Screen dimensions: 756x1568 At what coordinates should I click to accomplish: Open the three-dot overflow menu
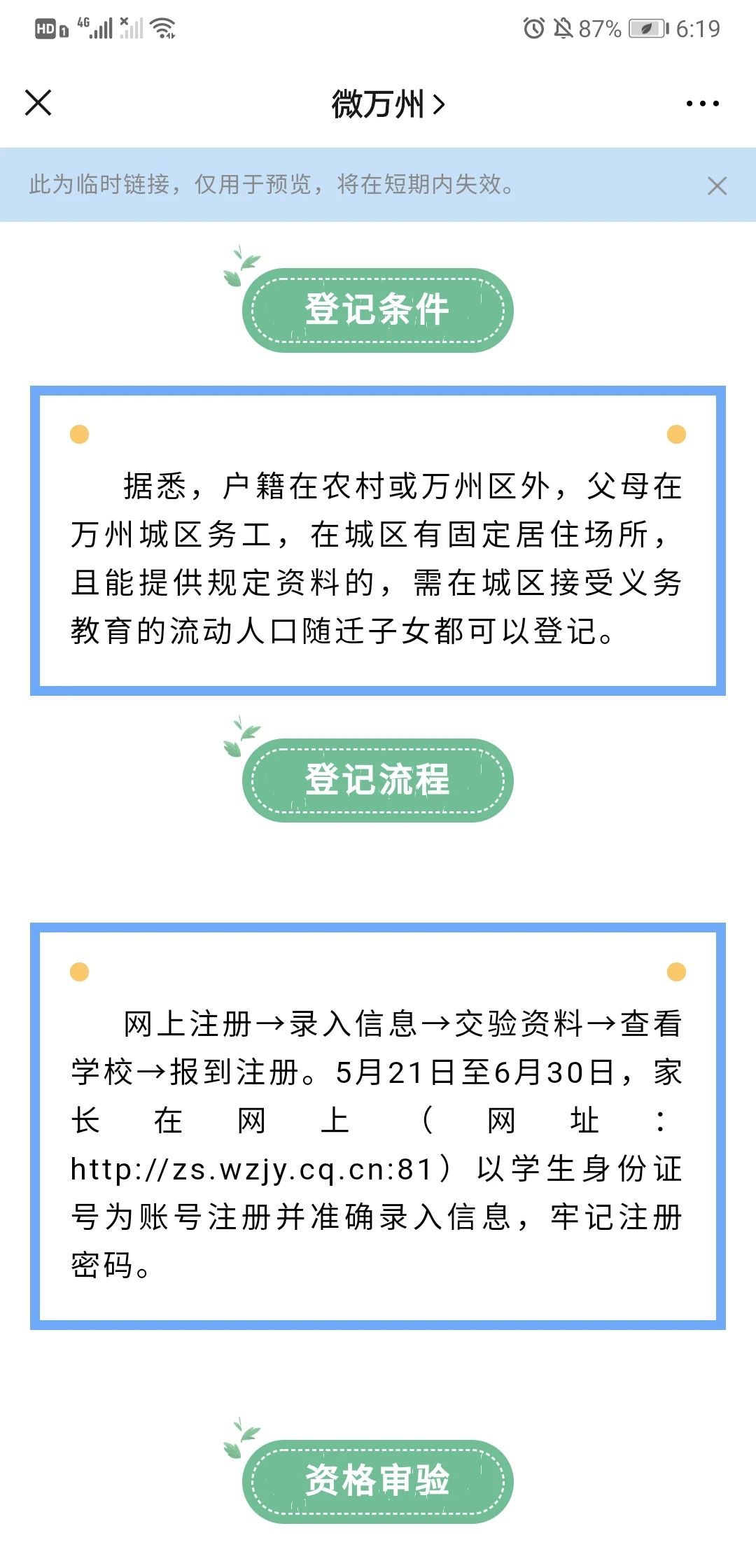click(x=702, y=104)
